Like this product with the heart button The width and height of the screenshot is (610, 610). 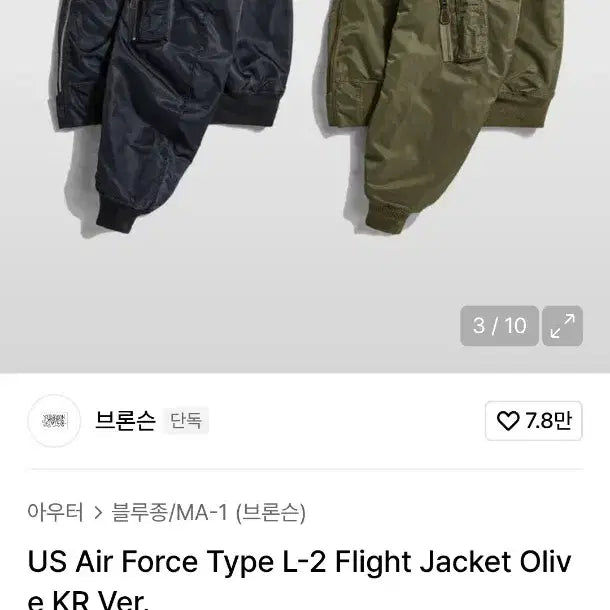[x=534, y=421]
